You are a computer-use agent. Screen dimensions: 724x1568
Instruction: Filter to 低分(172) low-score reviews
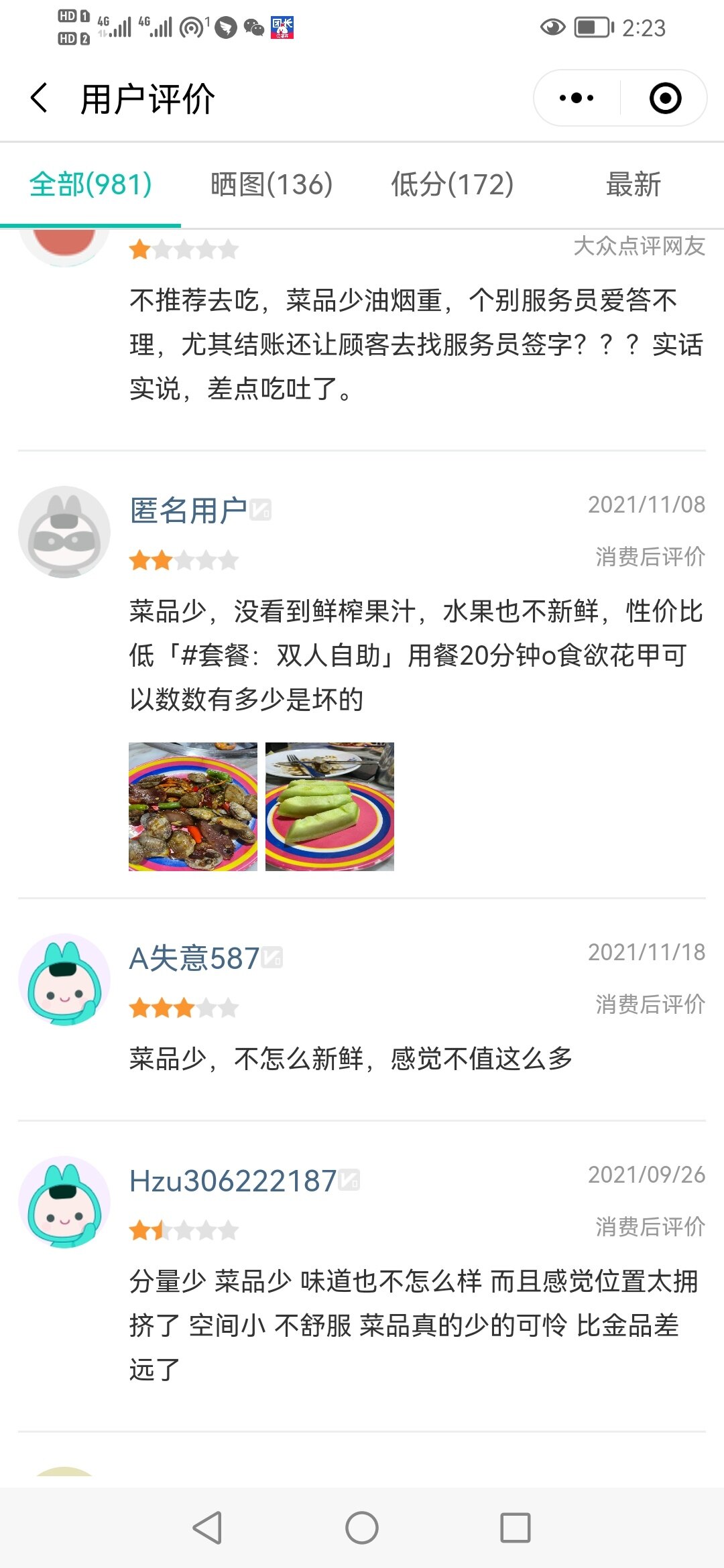coord(452,185)
